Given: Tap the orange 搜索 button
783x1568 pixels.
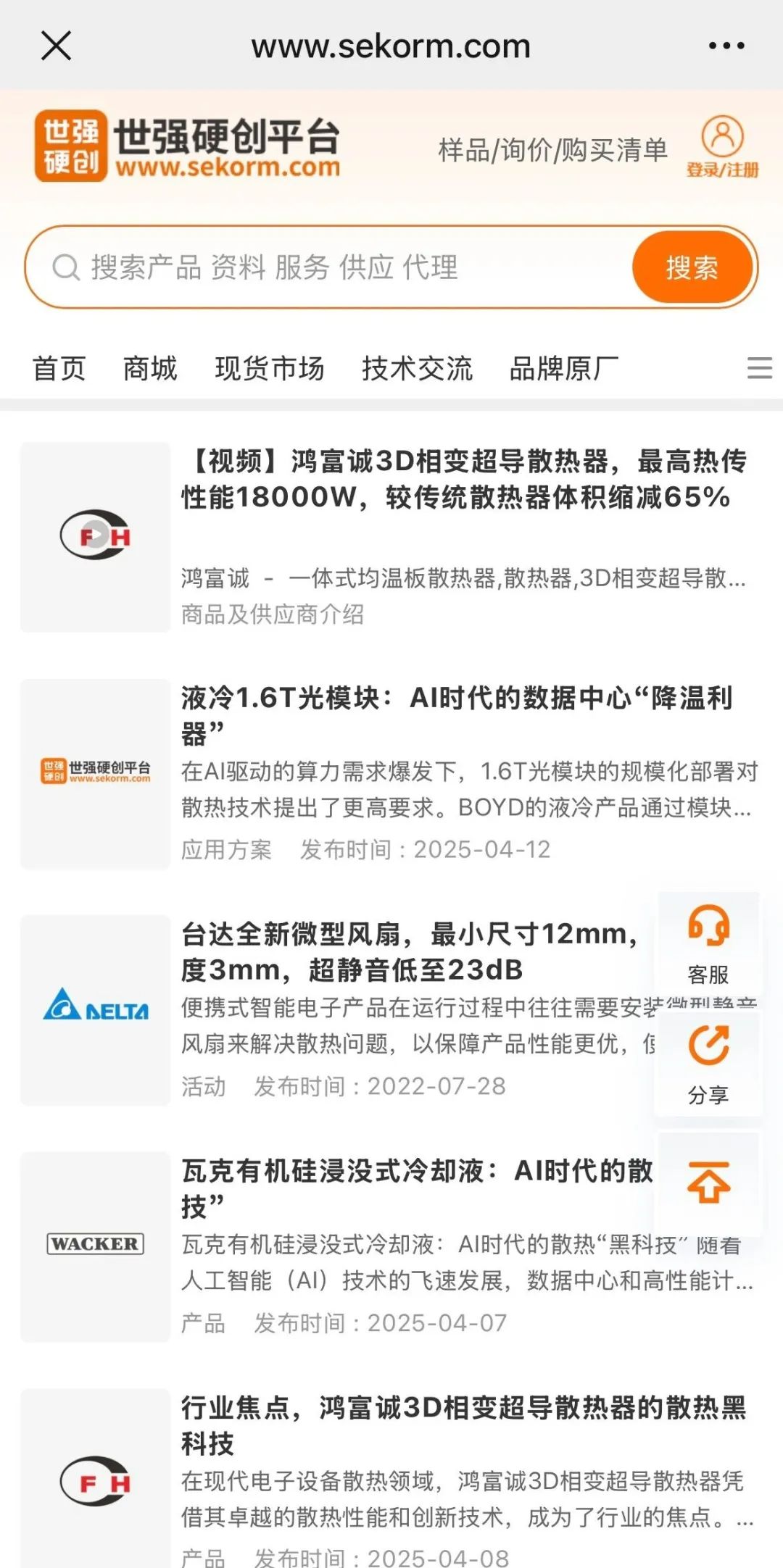Looking at the screenshot, I should [x=692, y=267].
